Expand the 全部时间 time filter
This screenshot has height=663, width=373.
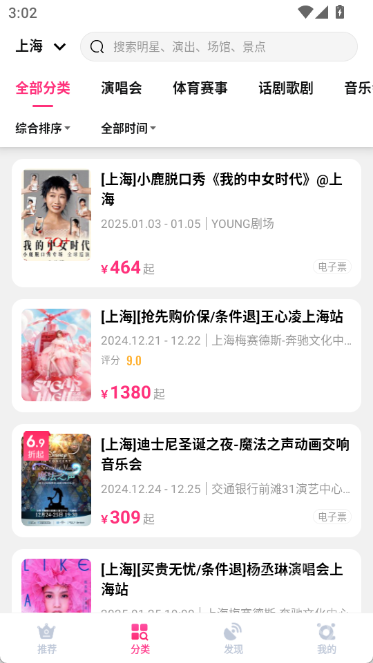click(x=128, y=128)
